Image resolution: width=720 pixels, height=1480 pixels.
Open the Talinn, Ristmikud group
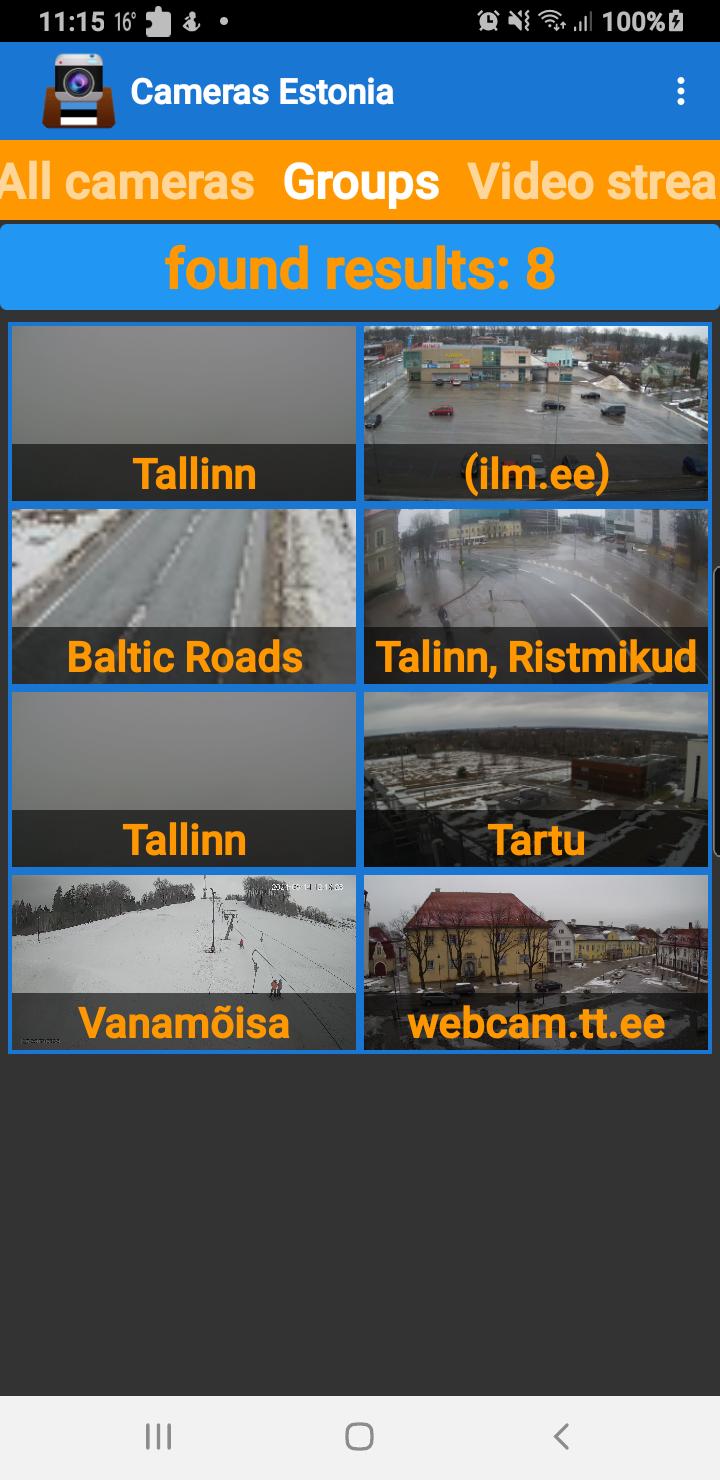point(536,596)
